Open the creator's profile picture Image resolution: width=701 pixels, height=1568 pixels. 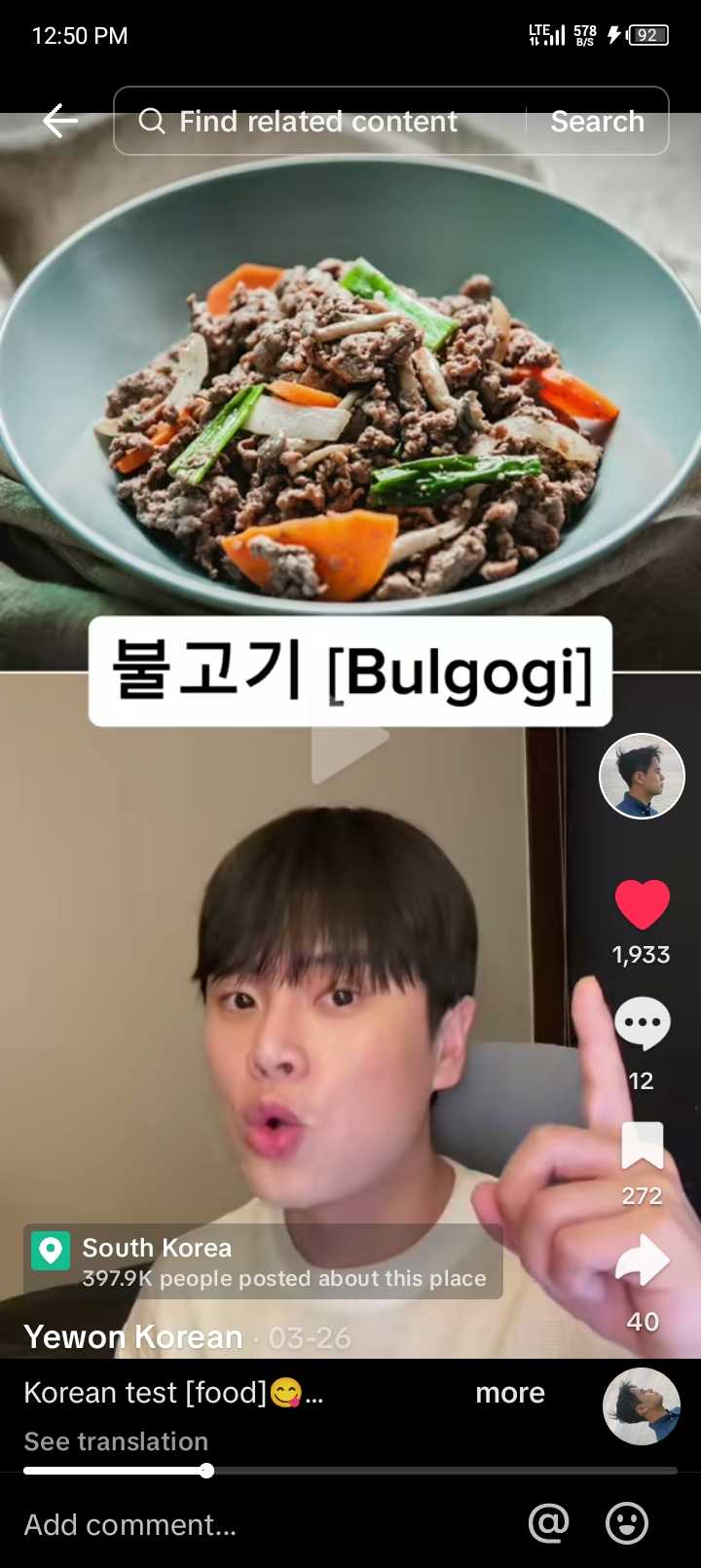tap(642, 776)
